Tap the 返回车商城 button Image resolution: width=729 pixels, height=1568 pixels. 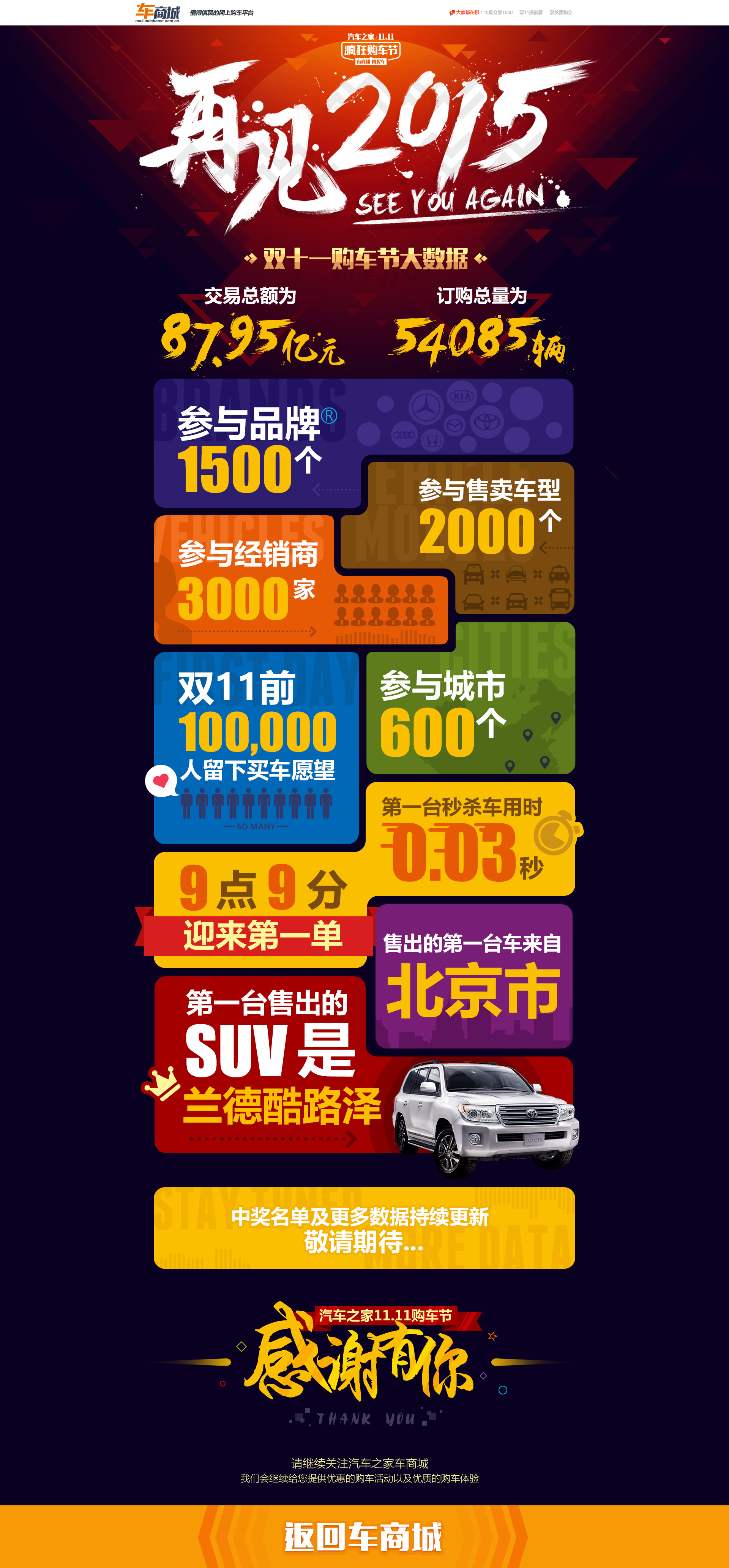click(363, 1536)
